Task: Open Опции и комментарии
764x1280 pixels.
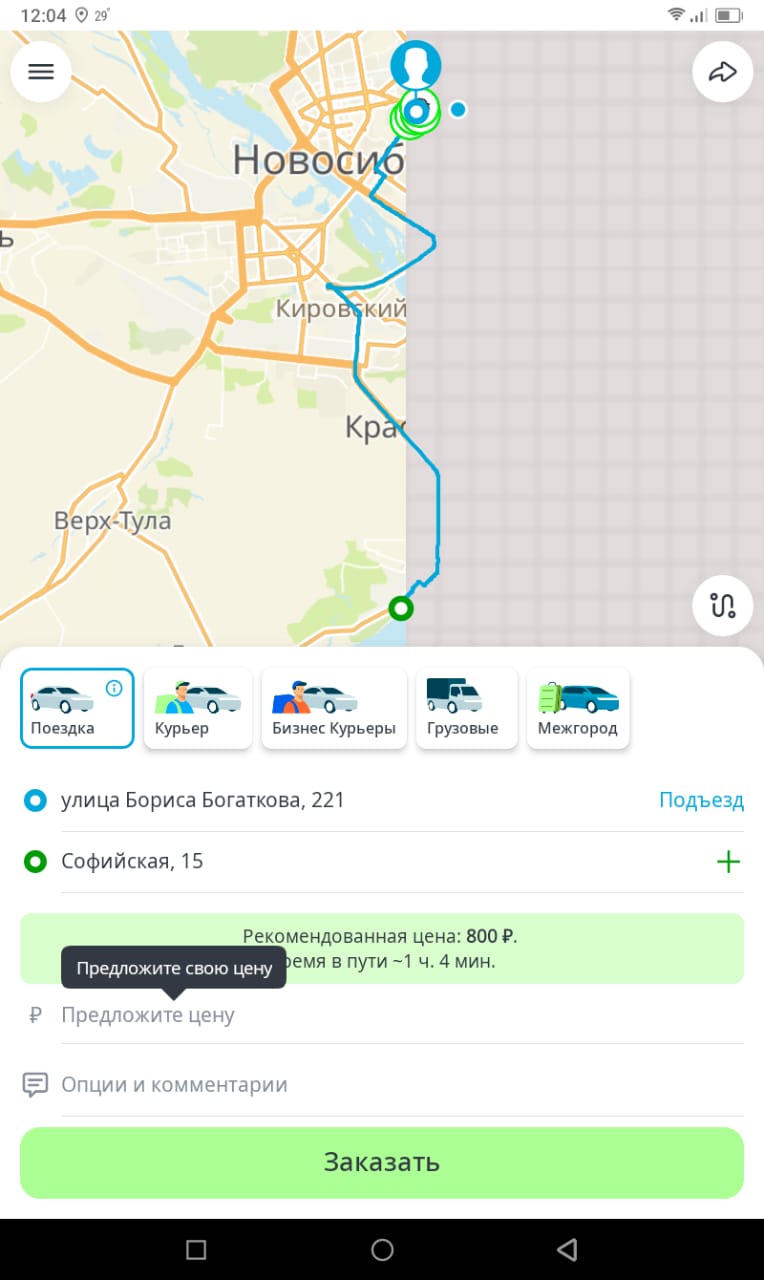Action: coord(174,1085)
